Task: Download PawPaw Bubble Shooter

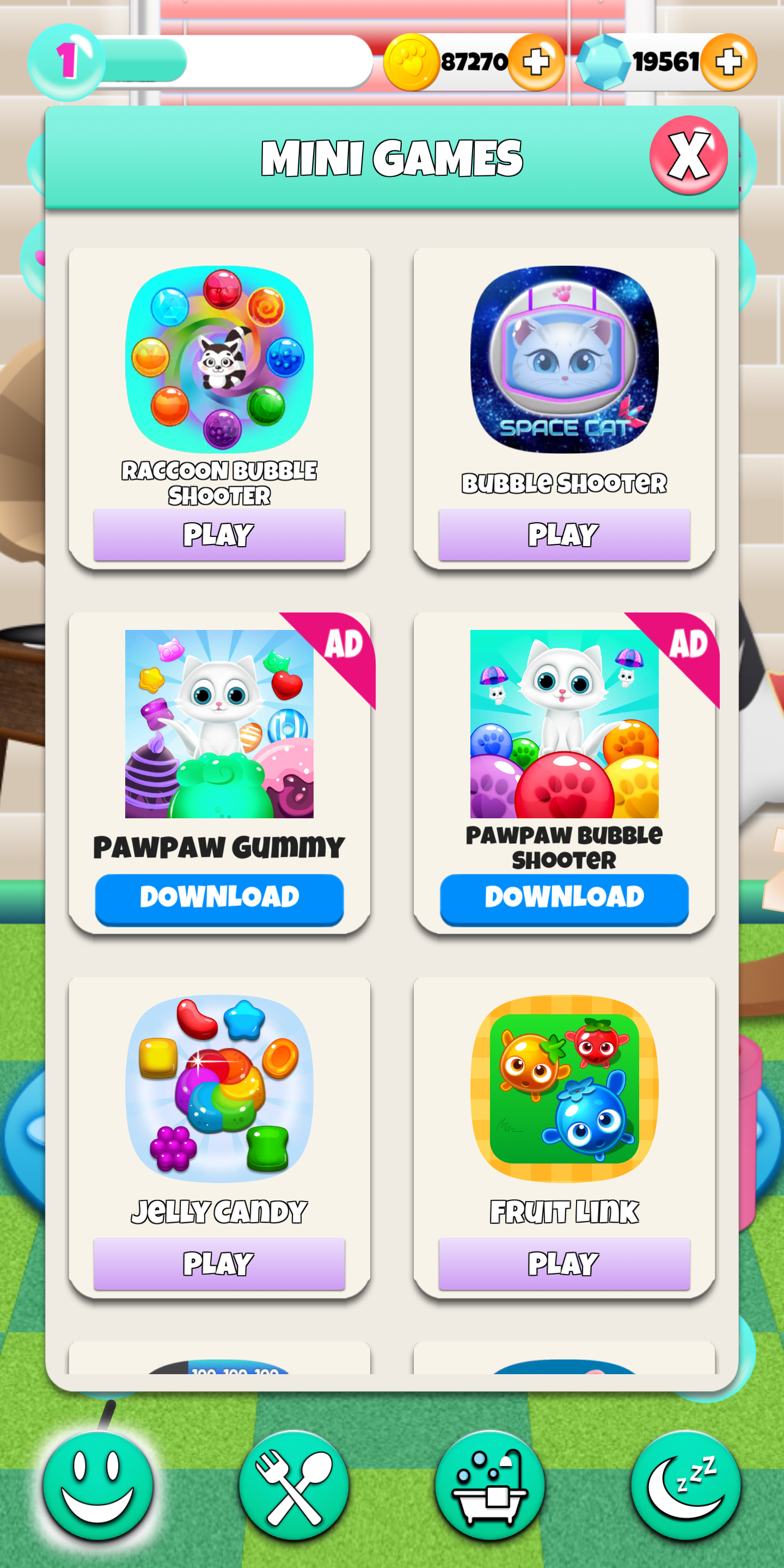Action: pos(563,898)
